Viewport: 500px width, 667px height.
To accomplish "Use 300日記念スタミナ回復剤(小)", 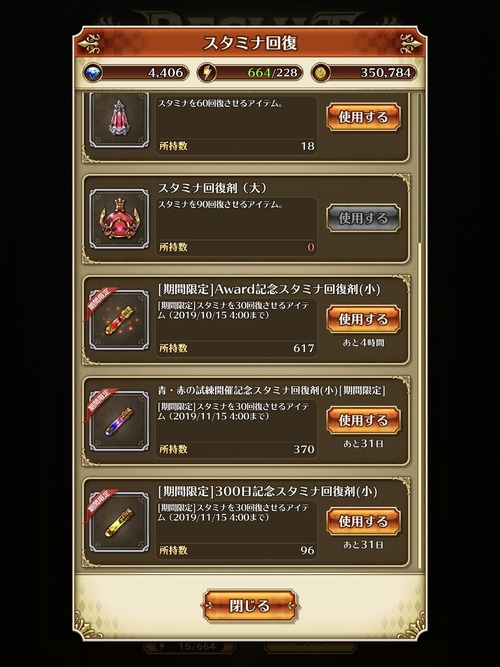I will [x=363, y=521].
